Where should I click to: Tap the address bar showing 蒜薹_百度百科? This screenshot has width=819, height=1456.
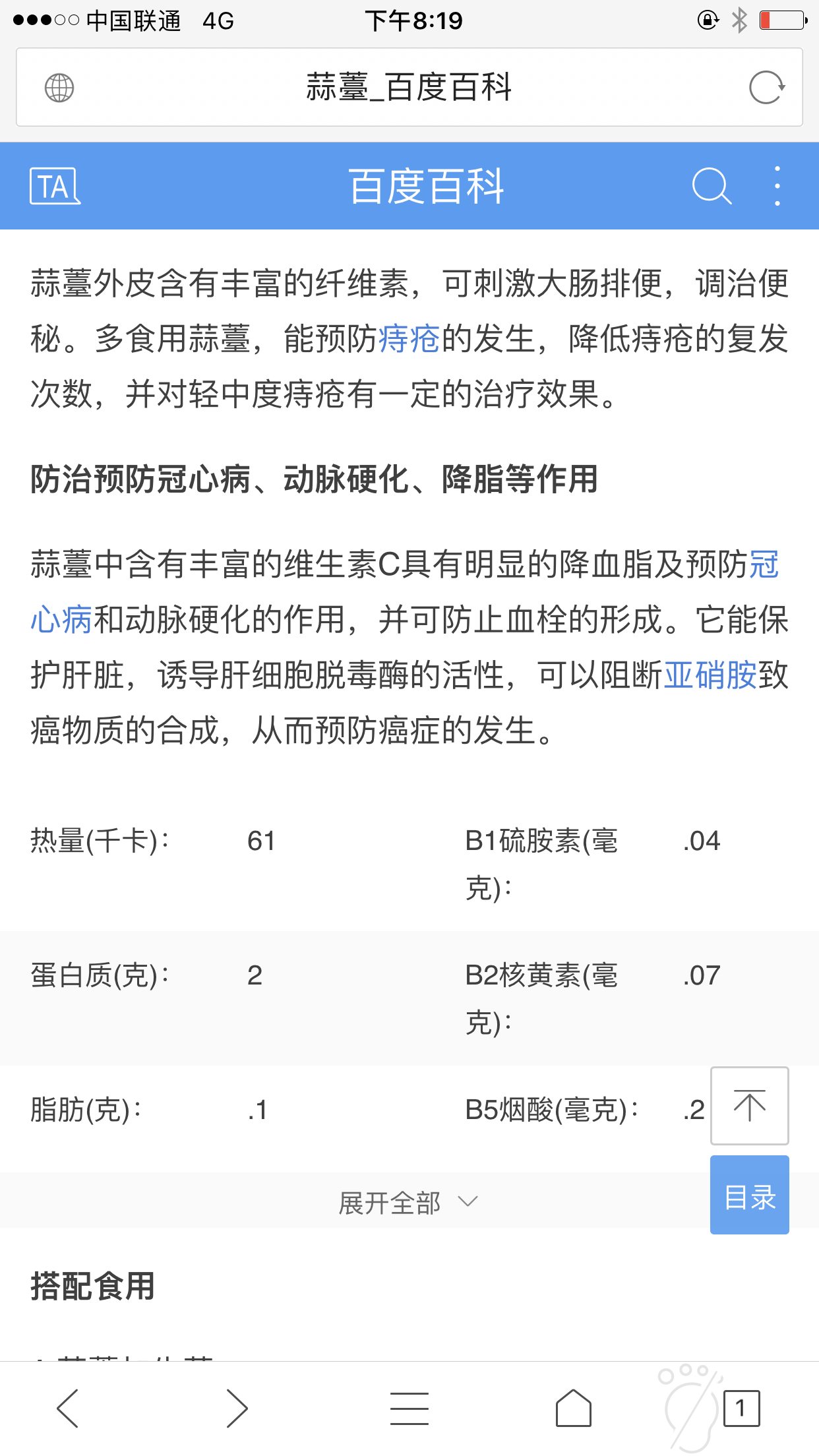[x=409, y=87]
